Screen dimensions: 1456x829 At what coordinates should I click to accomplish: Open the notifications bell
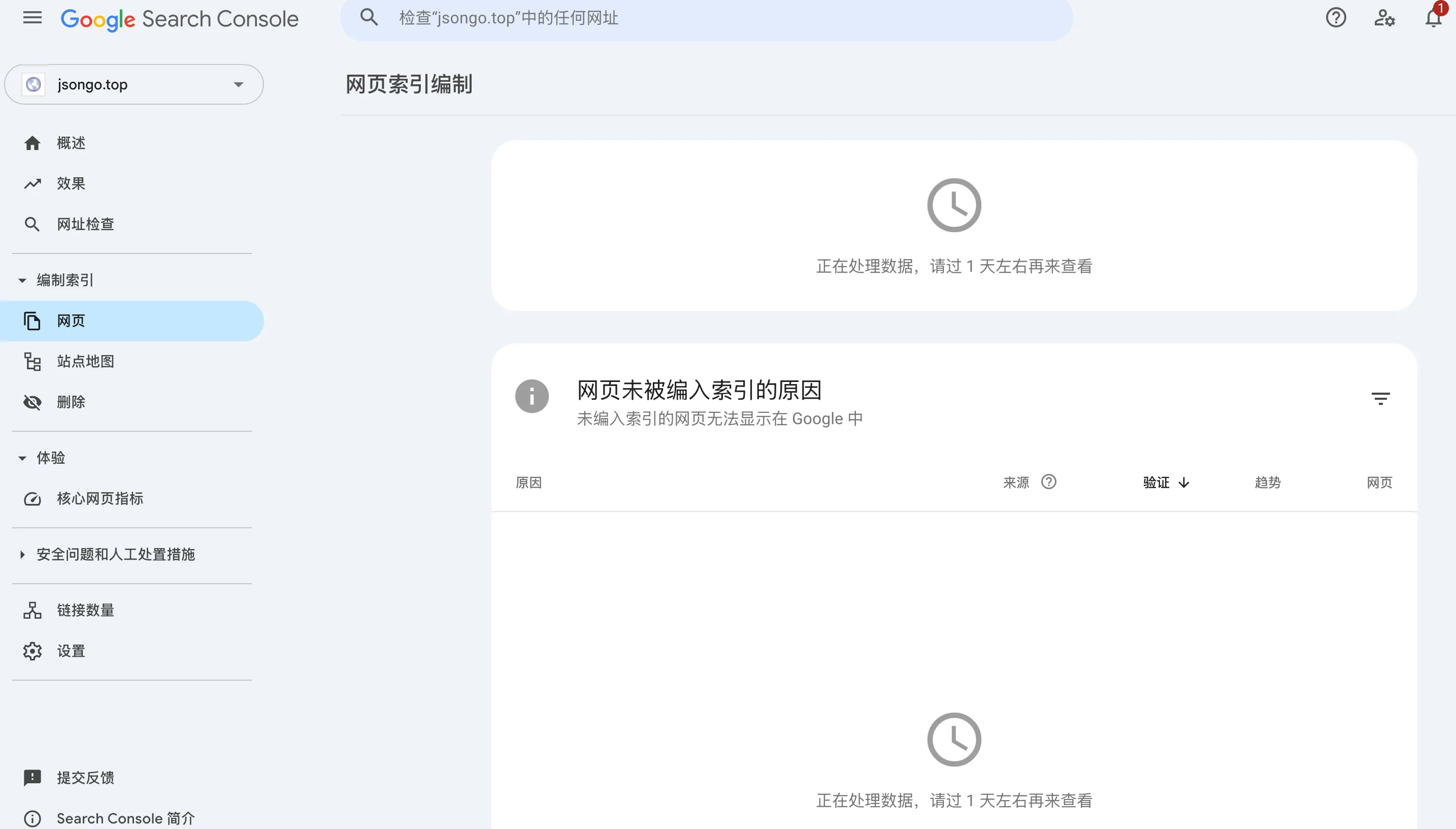[x=1433, y=18]
